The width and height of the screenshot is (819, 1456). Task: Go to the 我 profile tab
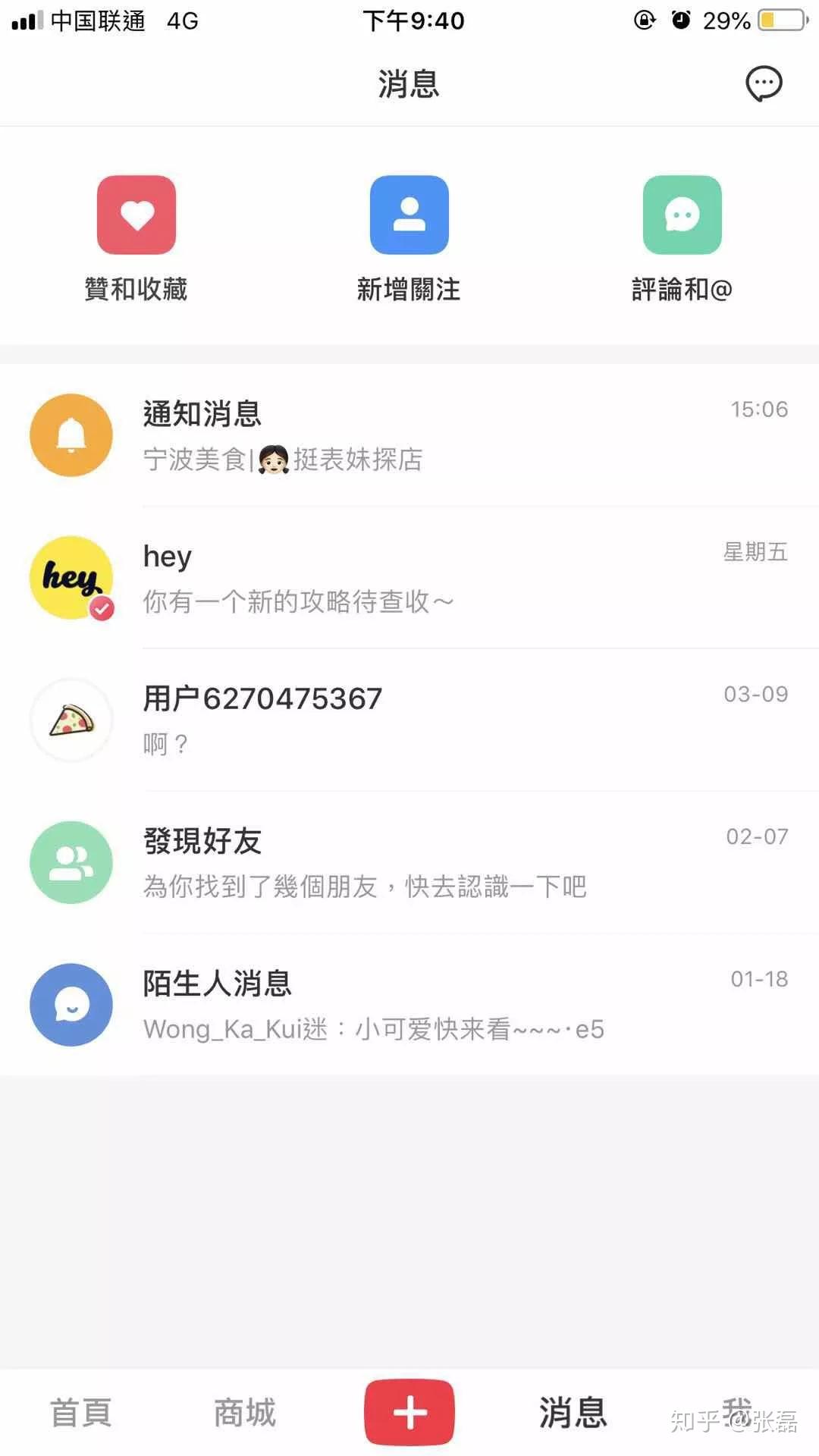736,1410
